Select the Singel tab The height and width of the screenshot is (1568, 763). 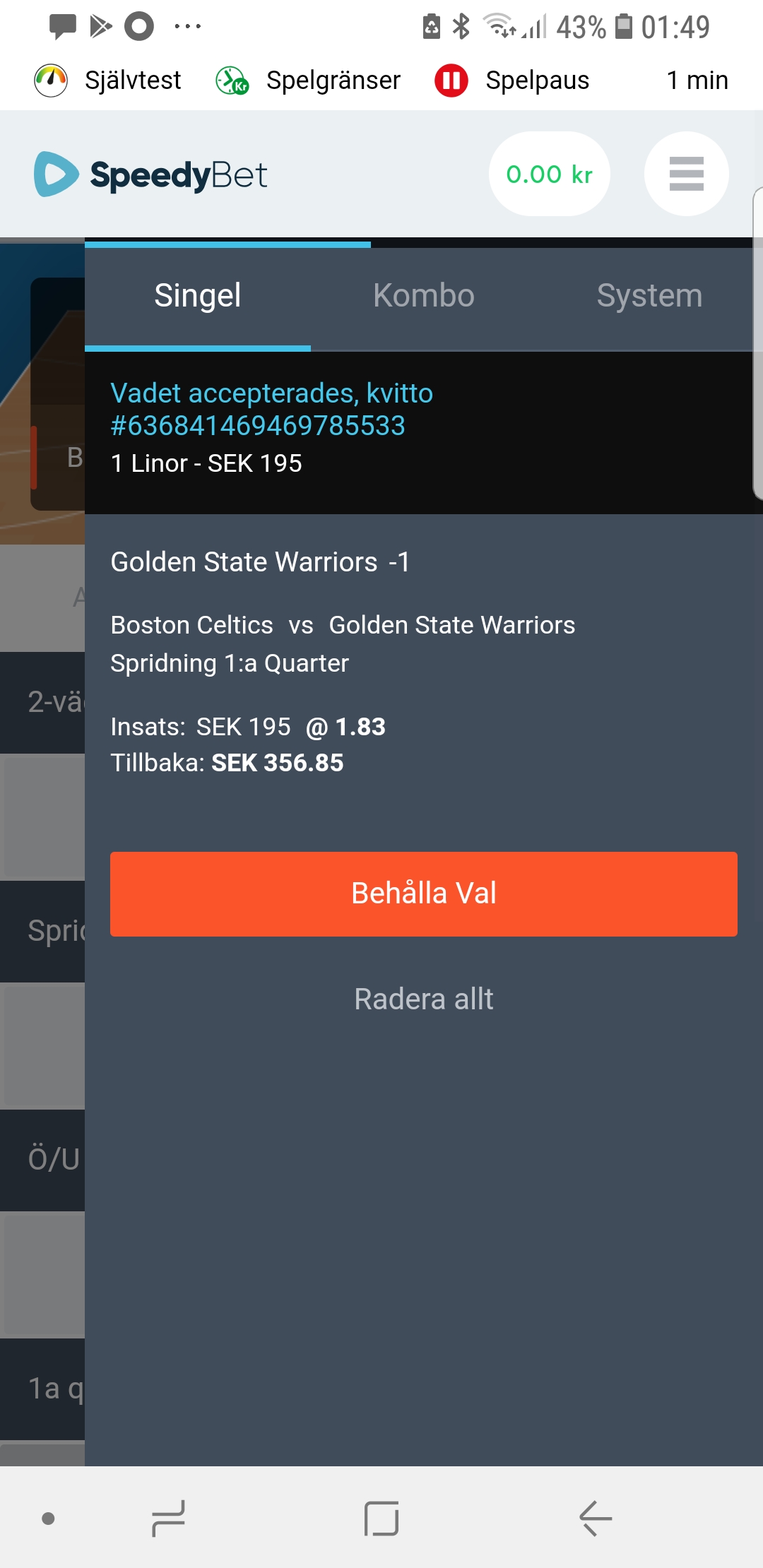tap(198, 295)
